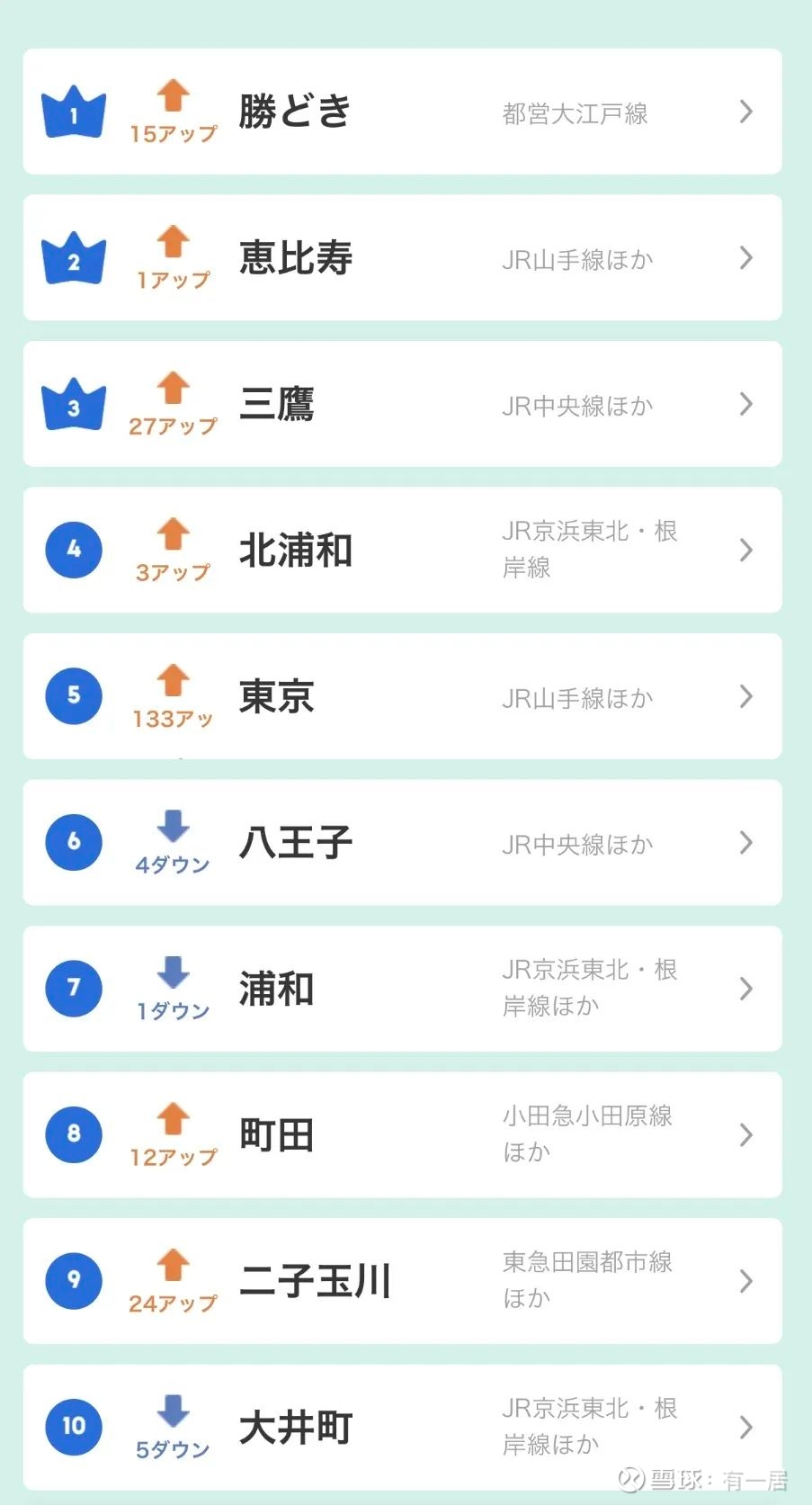The width and height of the screenshot is (812, 1505).
Task: Select the rank 3 crown icon beside 三鷹
Action: tap(74, 404)
